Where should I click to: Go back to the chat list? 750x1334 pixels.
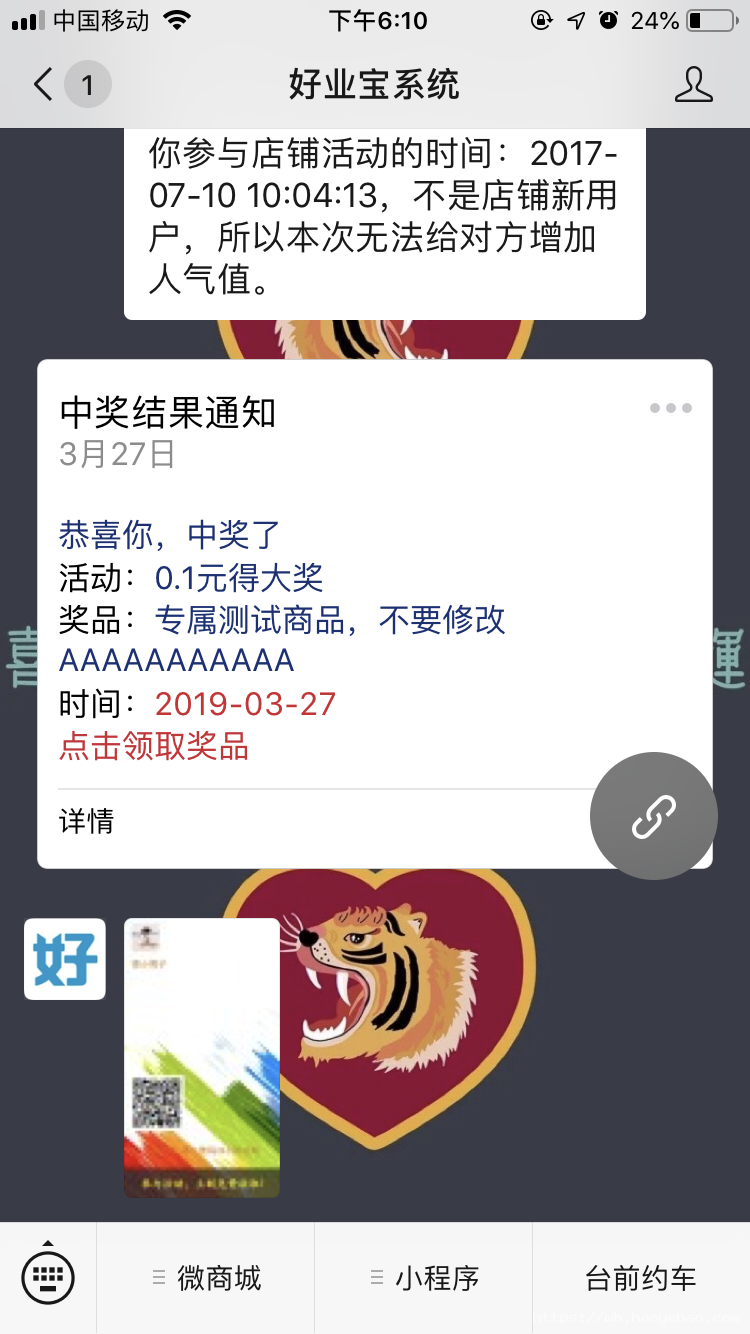pos(44,85)
